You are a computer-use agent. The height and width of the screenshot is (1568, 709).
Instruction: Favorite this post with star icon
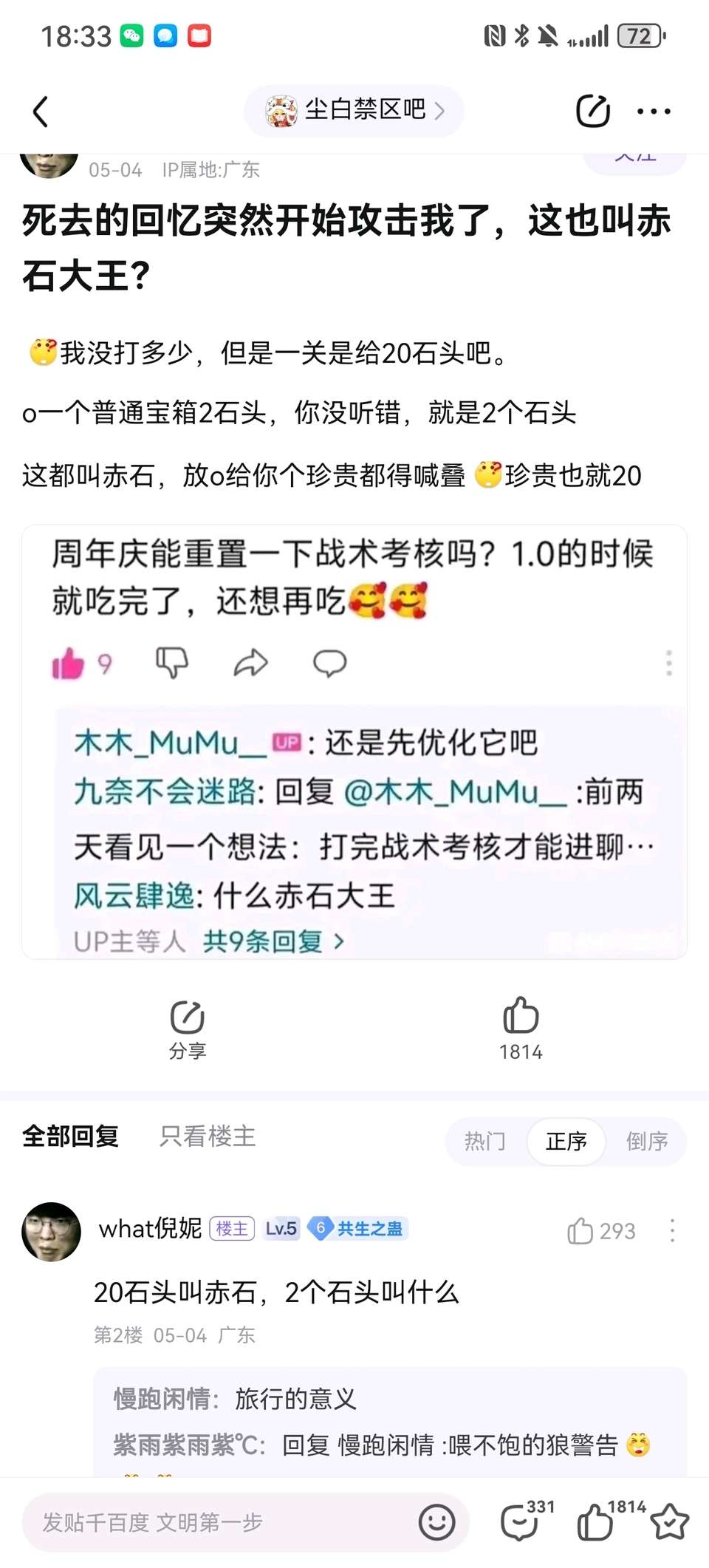pyautogui.click(x=670, y=1522)
